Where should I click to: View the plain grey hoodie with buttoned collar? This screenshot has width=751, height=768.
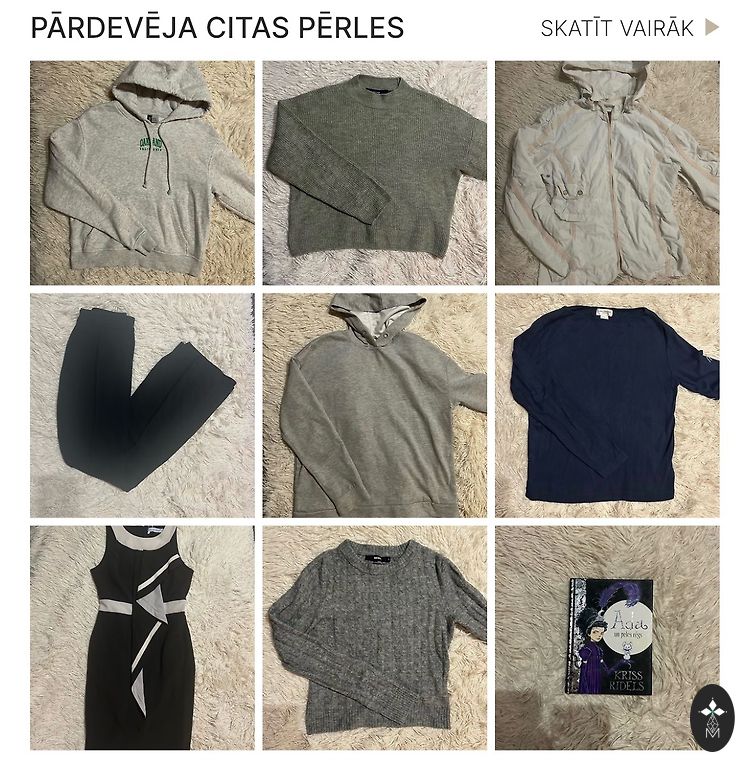[x=375, y=405]
